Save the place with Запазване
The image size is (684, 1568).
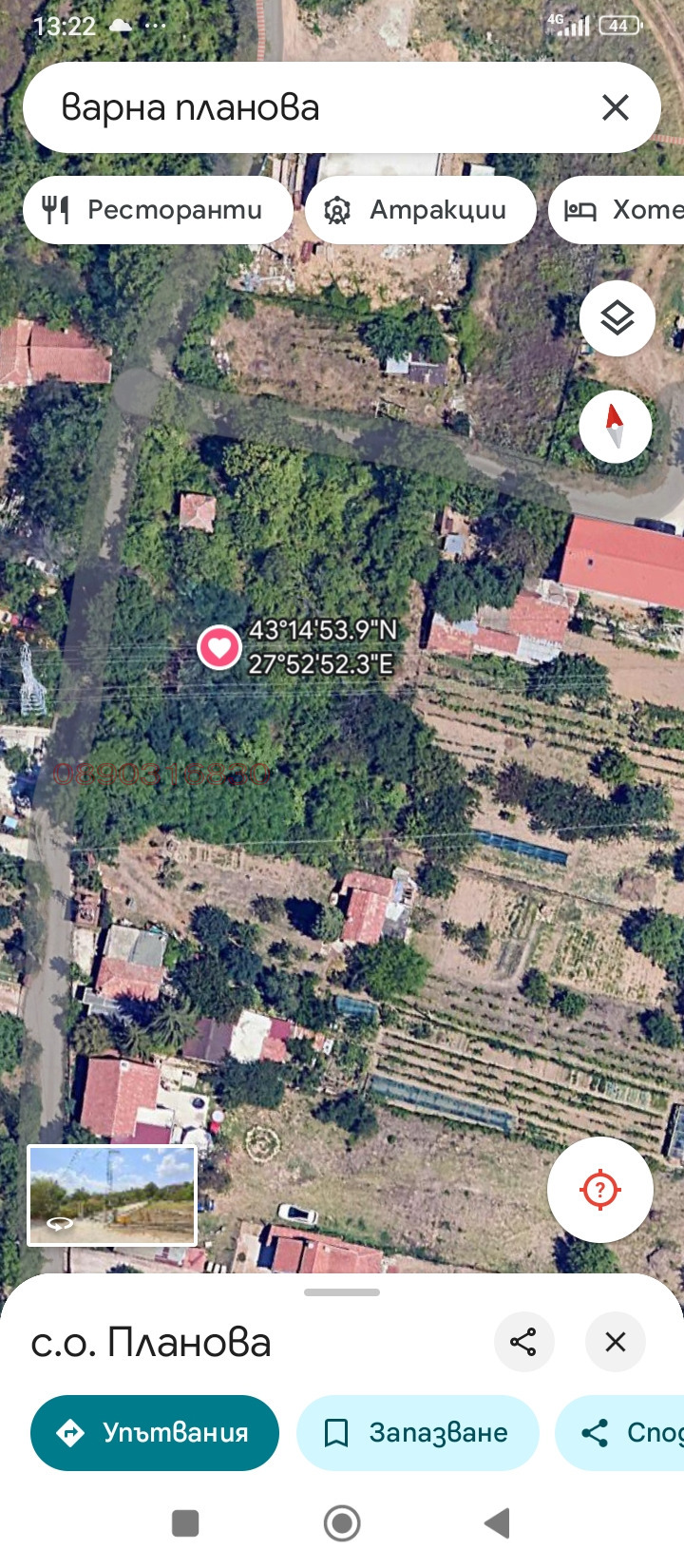[x=418, y=1433]
